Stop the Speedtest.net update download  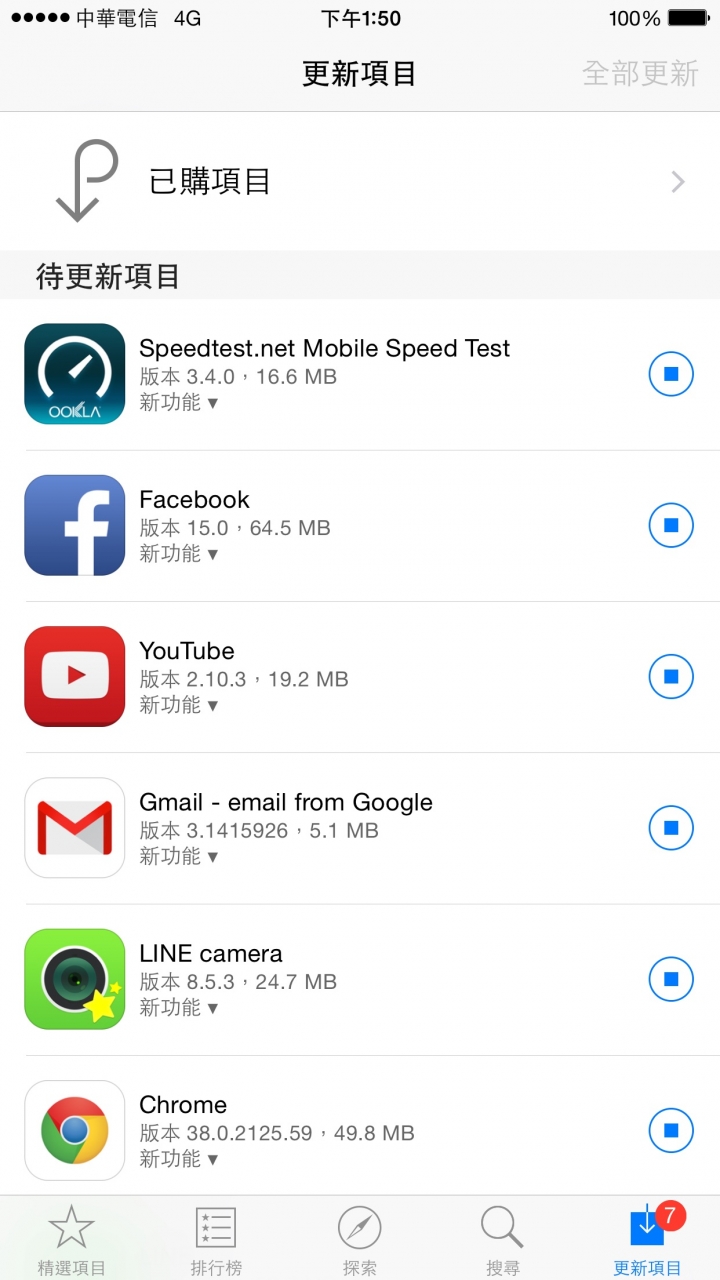(x=671, y=374)
